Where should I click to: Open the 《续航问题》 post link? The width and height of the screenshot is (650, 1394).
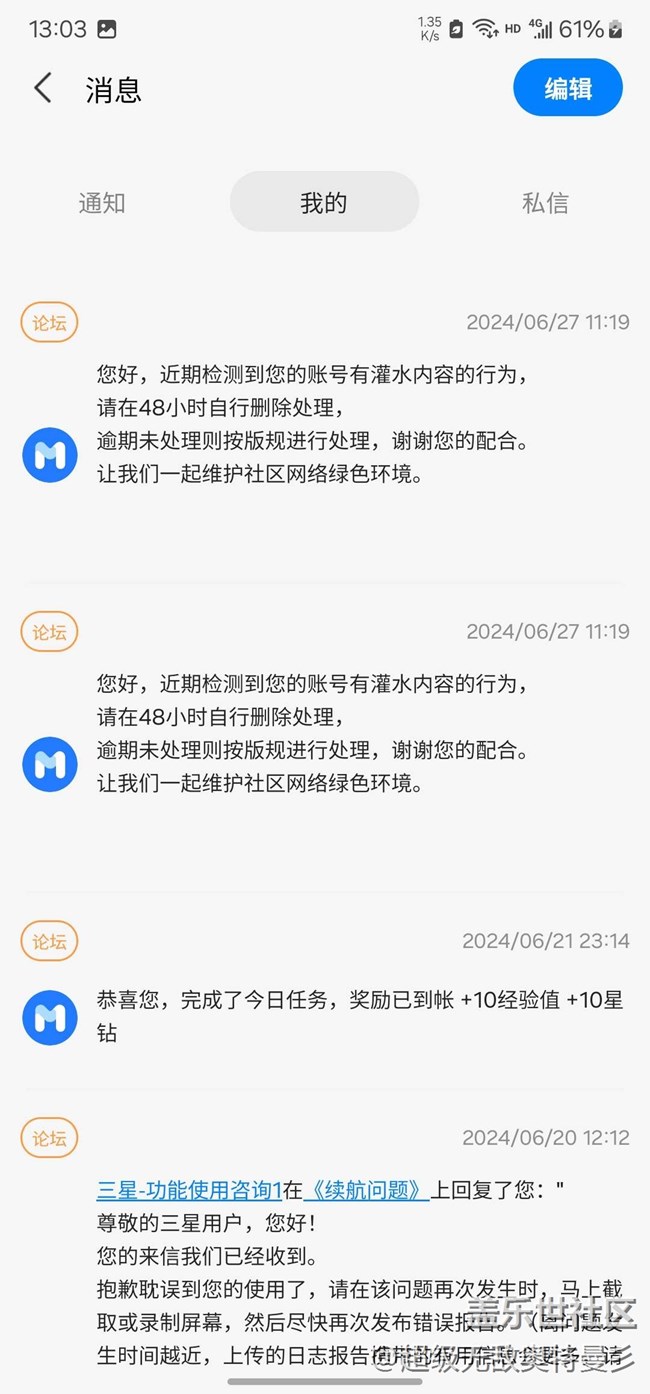(366, 1190)
